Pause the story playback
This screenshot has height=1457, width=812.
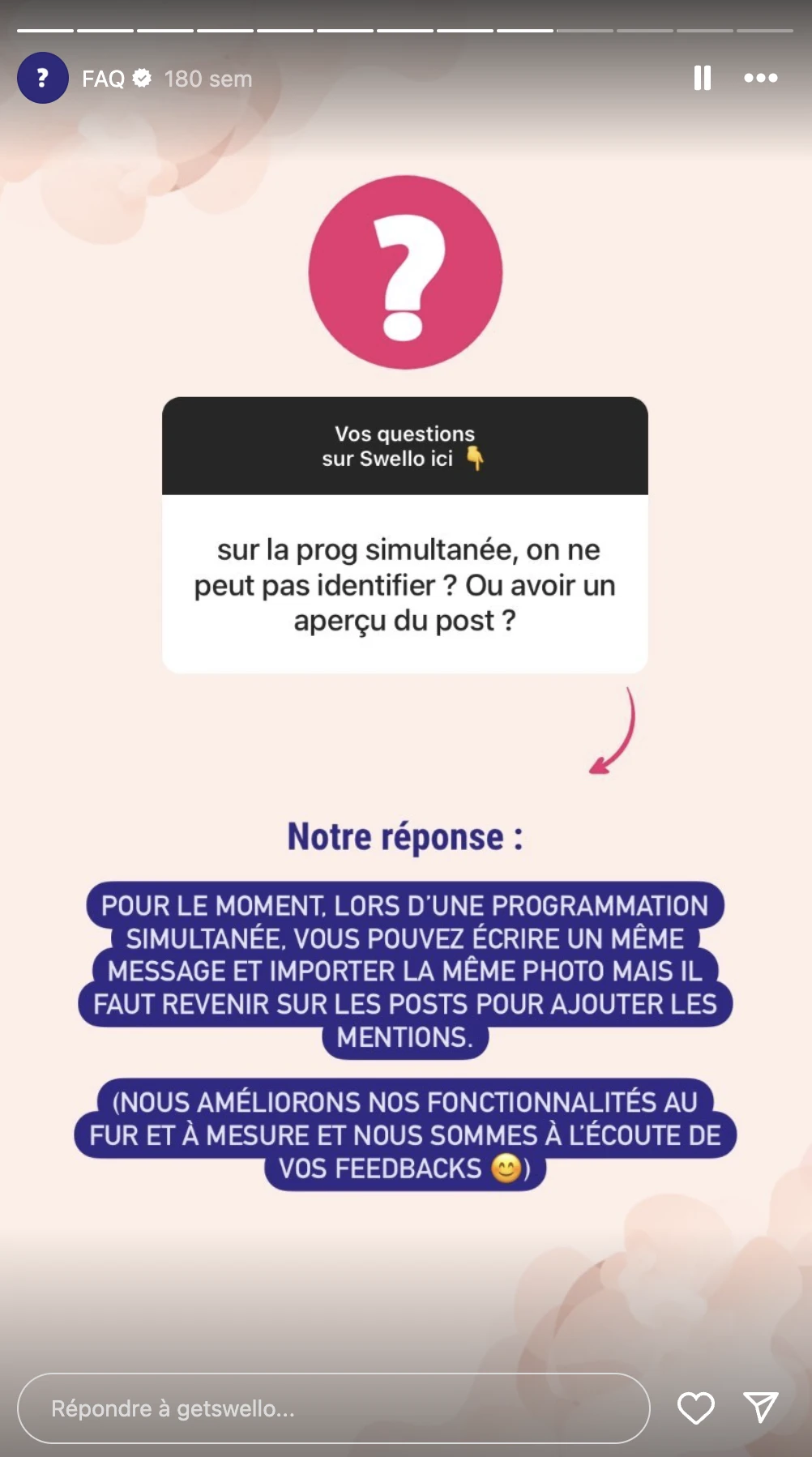[702, 78]
